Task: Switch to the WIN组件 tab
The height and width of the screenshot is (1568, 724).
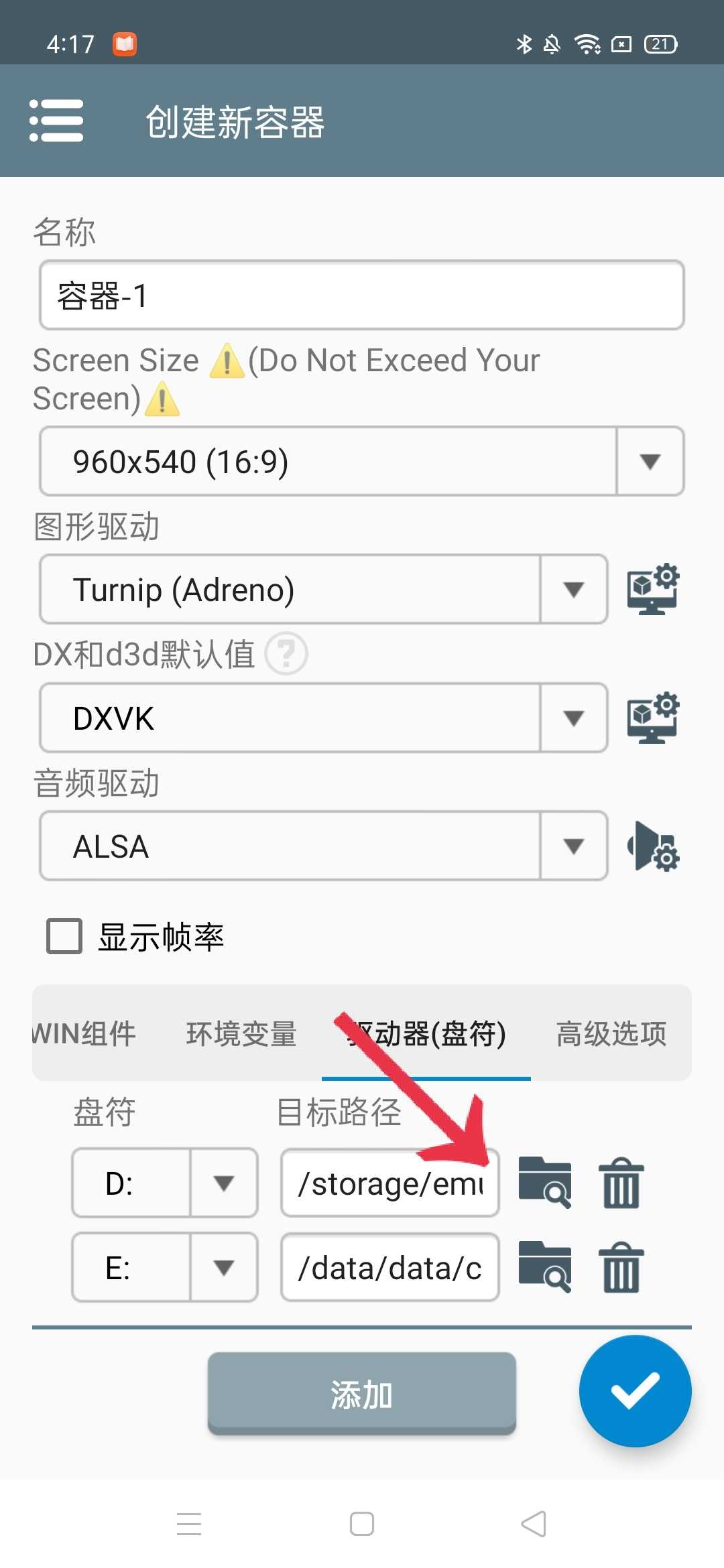Action: pyautogui.click(x=84, y=1033)
